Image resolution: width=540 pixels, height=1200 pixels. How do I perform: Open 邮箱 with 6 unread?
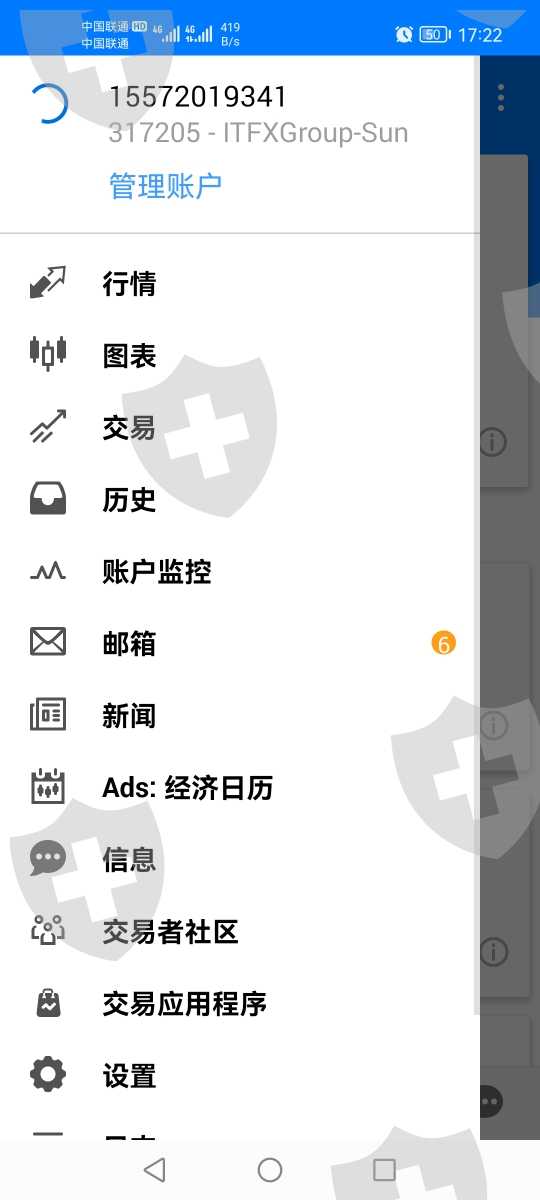pos(240,644)
